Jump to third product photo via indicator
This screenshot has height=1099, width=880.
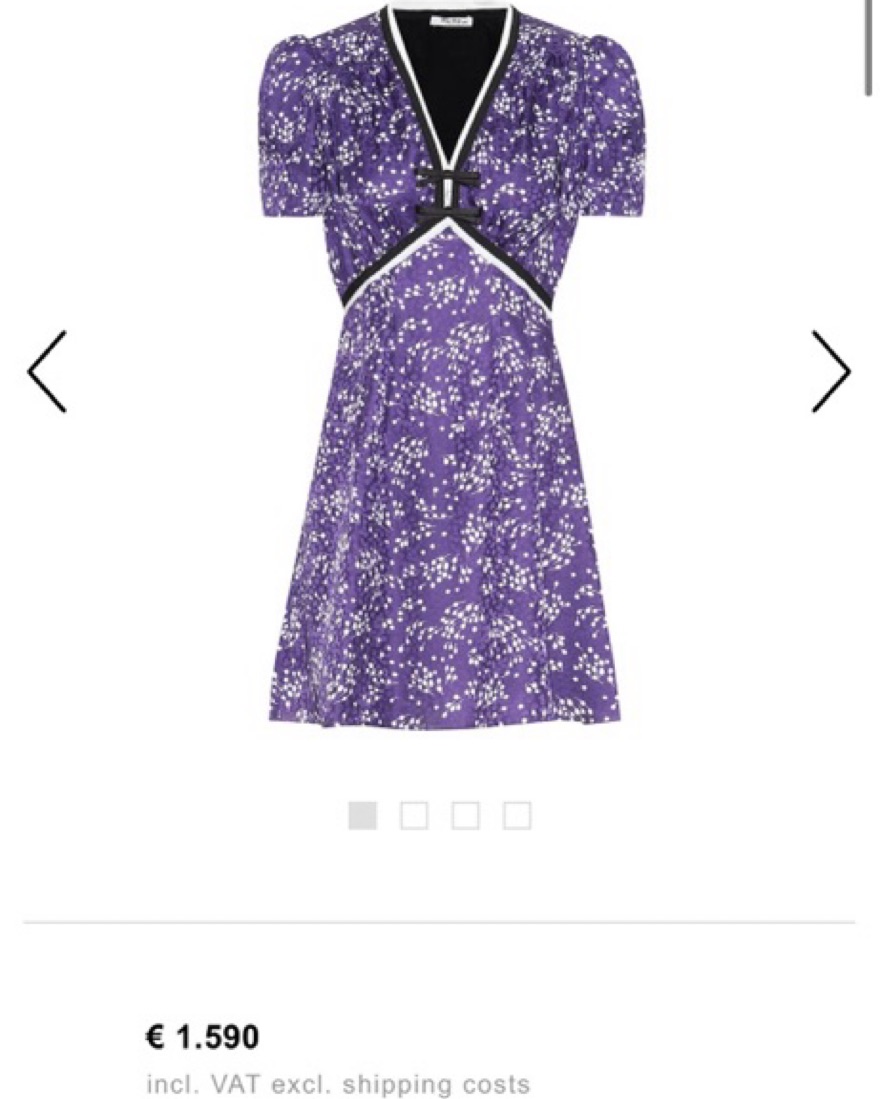click(465, 816)
